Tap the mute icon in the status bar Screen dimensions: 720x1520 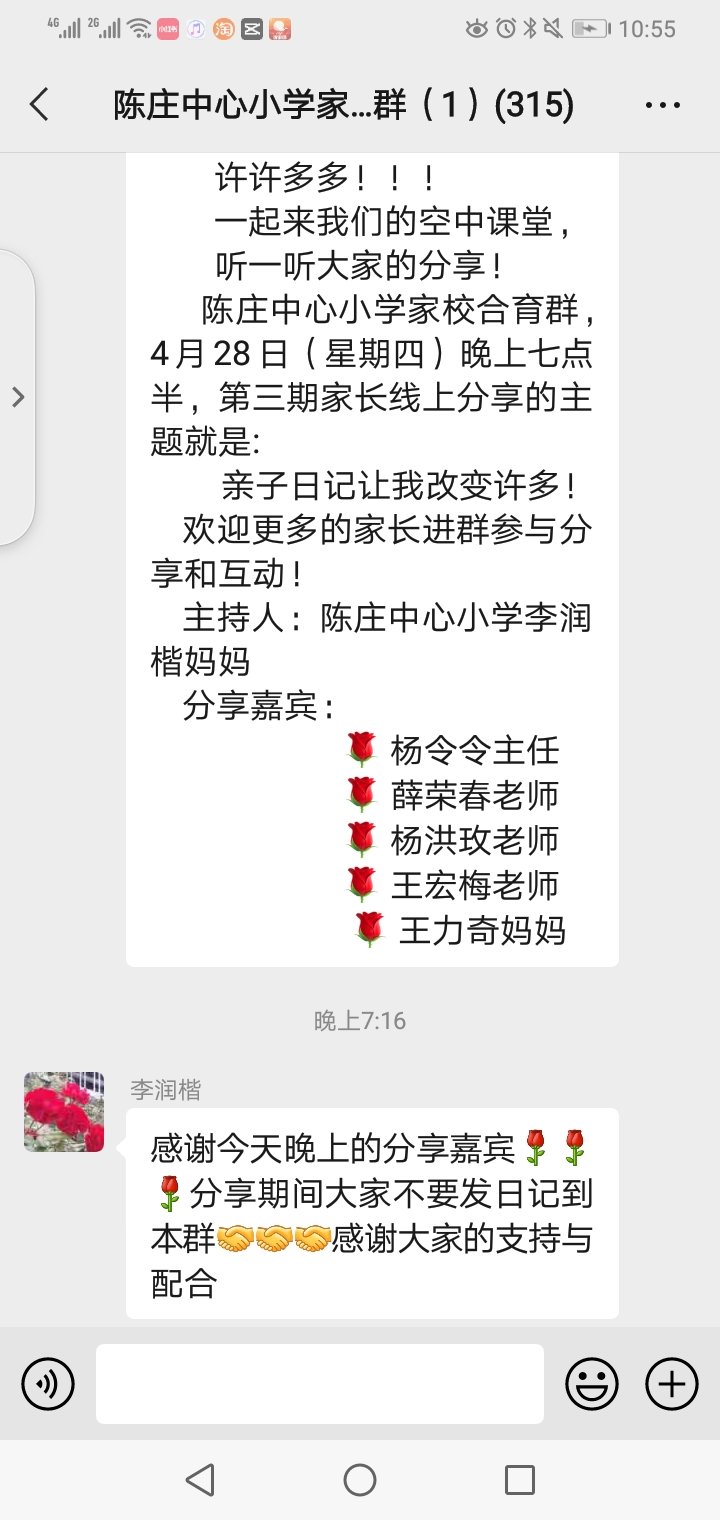click(552, 30)
